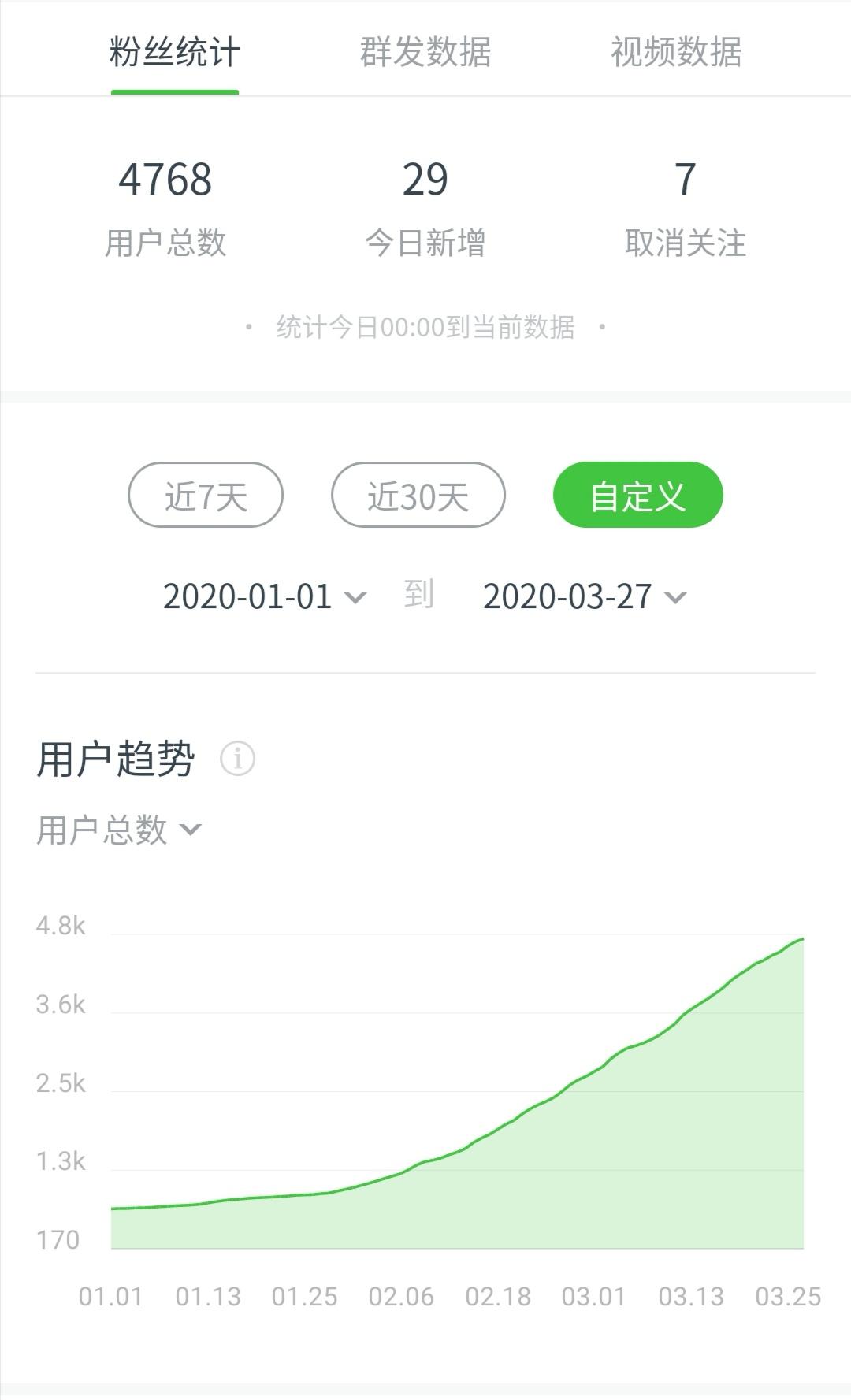Viewport: 851px width, 1400px height.
Task: Tap the 自定义 custom range button
Action: point(637,496)
